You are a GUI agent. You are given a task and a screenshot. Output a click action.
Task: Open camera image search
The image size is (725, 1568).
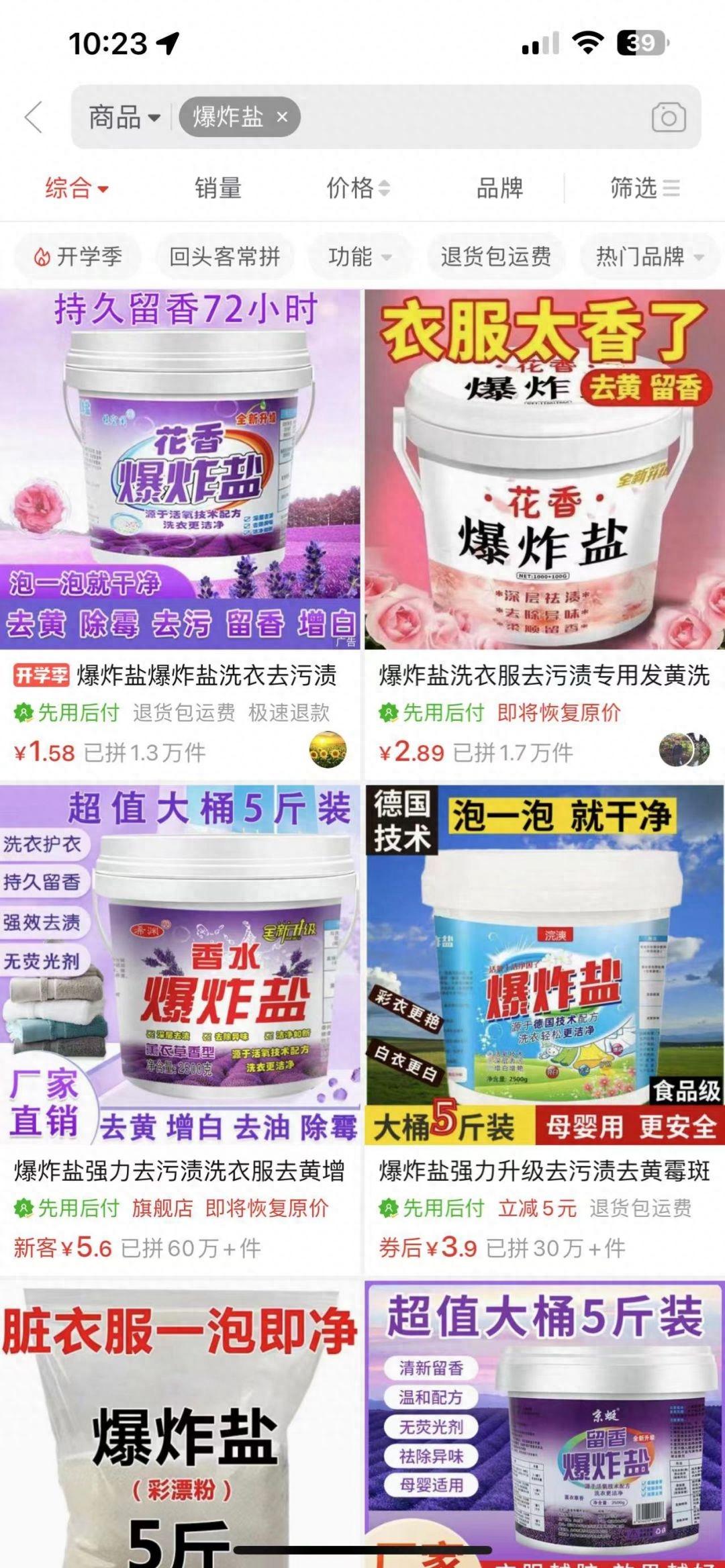point(669,117)
